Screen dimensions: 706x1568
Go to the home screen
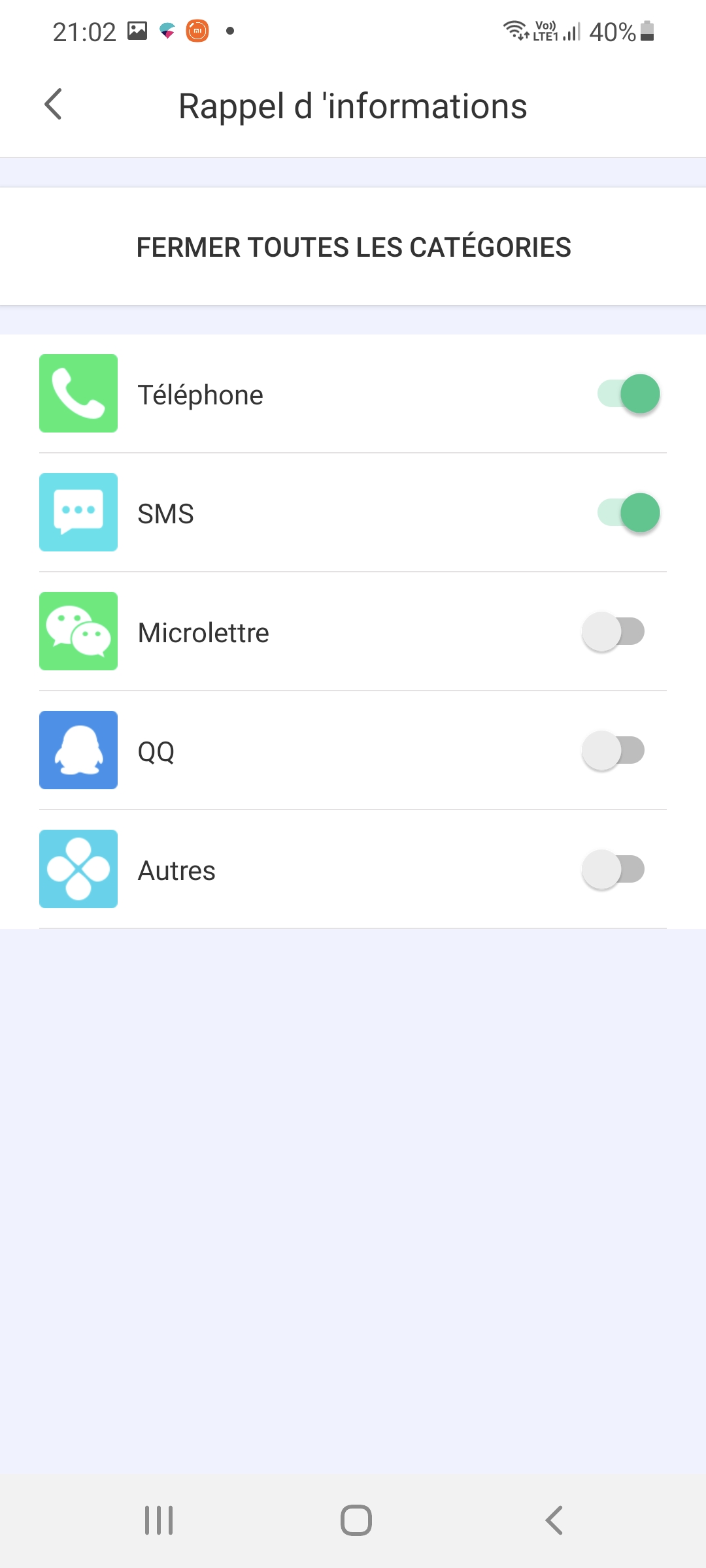coord(356,1520)
